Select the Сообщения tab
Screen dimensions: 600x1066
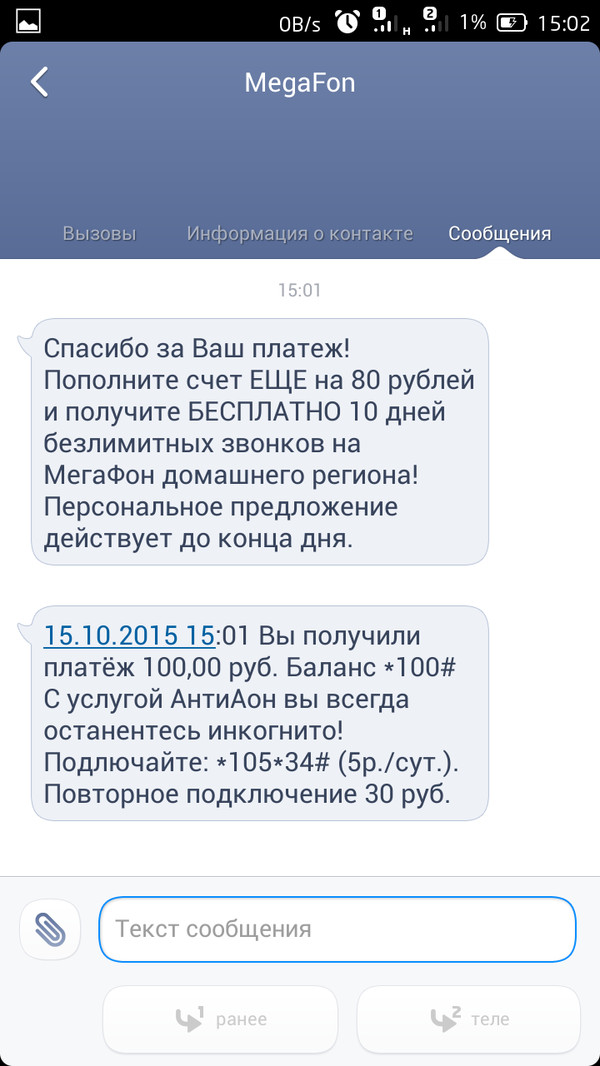point(499,233)
